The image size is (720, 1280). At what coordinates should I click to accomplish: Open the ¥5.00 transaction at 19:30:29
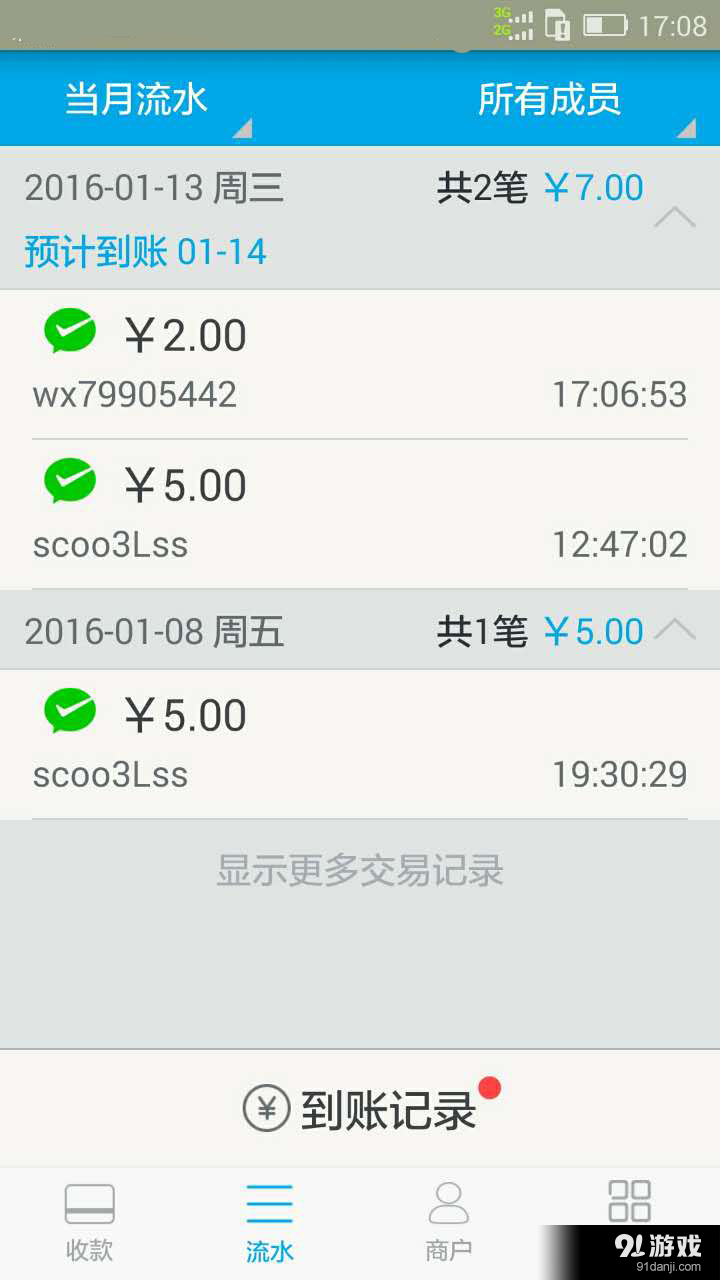360,744
